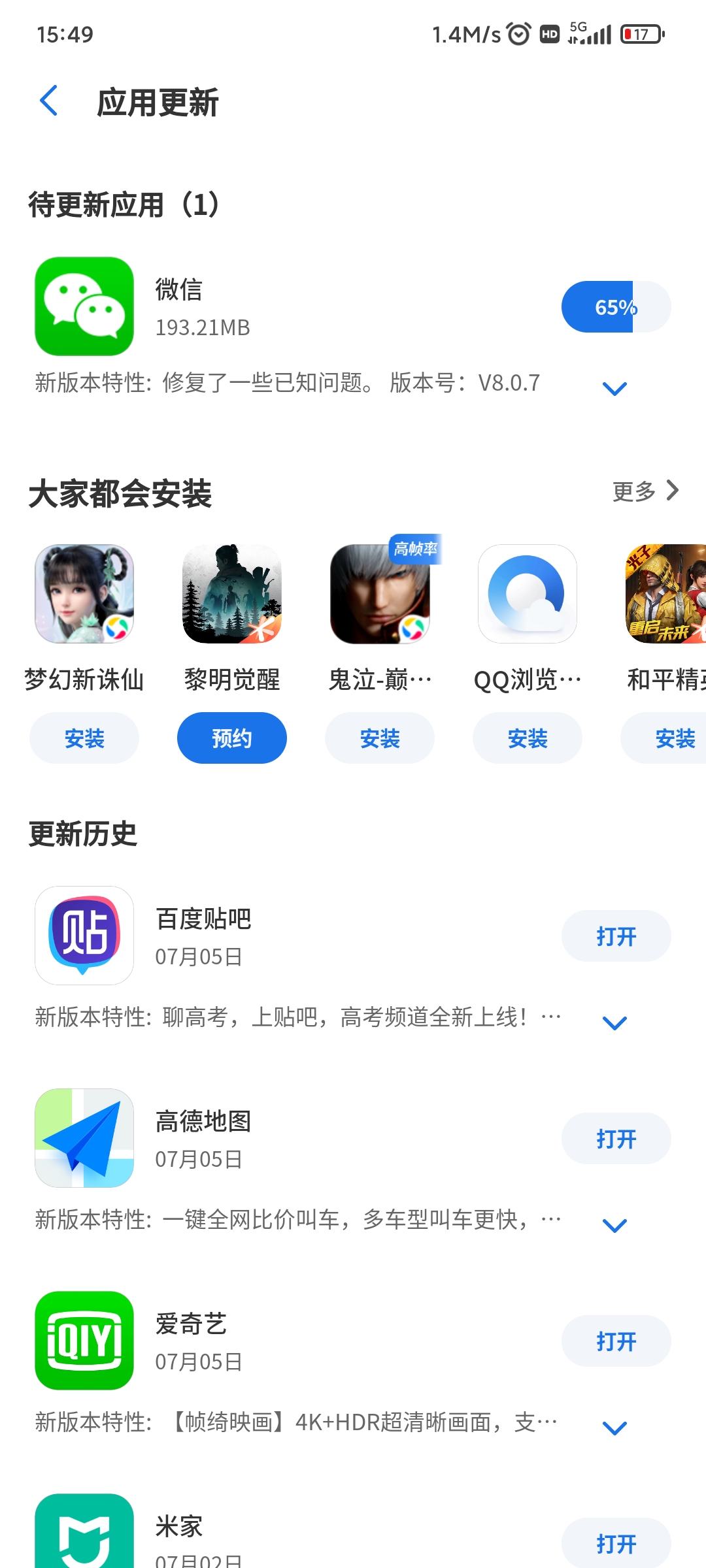
Task: Go back from the 应用更新 page
Action: 49,101
